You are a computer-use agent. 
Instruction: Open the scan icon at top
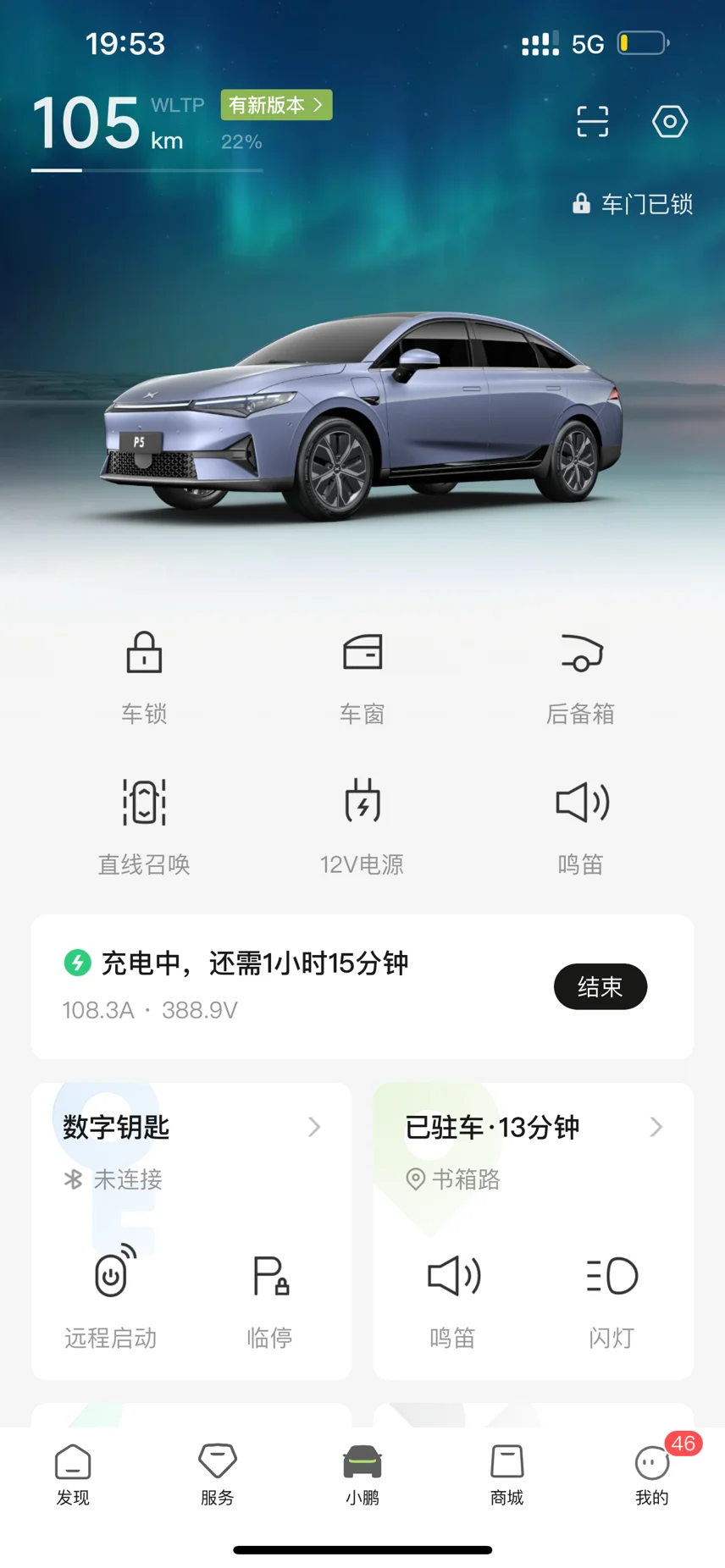(x=592, y=122)
